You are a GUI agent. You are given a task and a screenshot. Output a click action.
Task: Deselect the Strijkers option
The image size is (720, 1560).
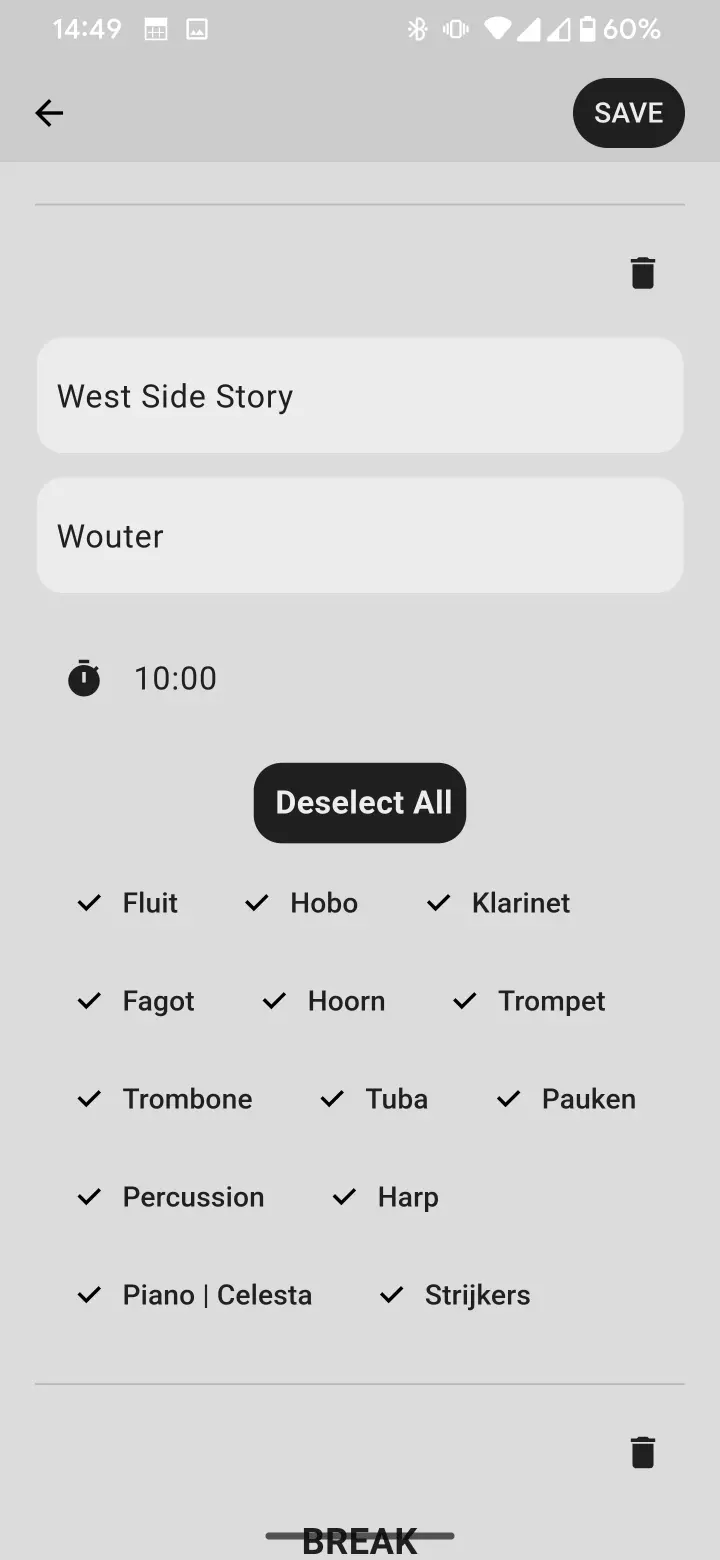pyautogui.click(x=455, y=1295)
